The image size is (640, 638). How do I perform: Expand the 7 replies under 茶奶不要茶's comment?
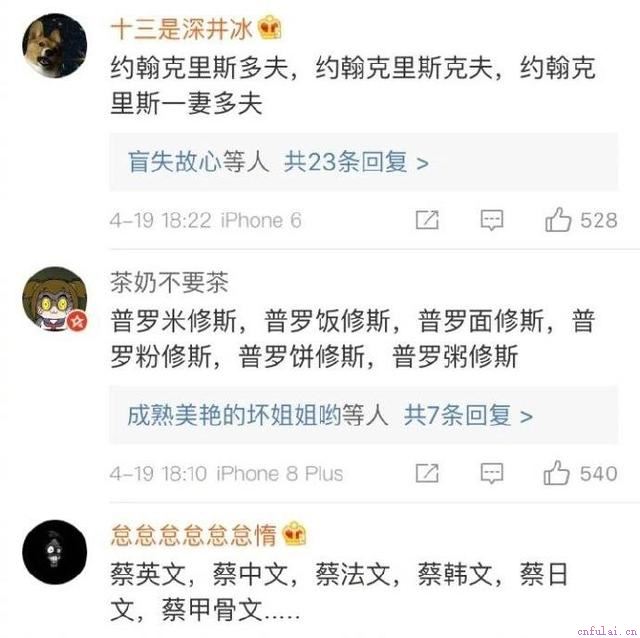330,414
